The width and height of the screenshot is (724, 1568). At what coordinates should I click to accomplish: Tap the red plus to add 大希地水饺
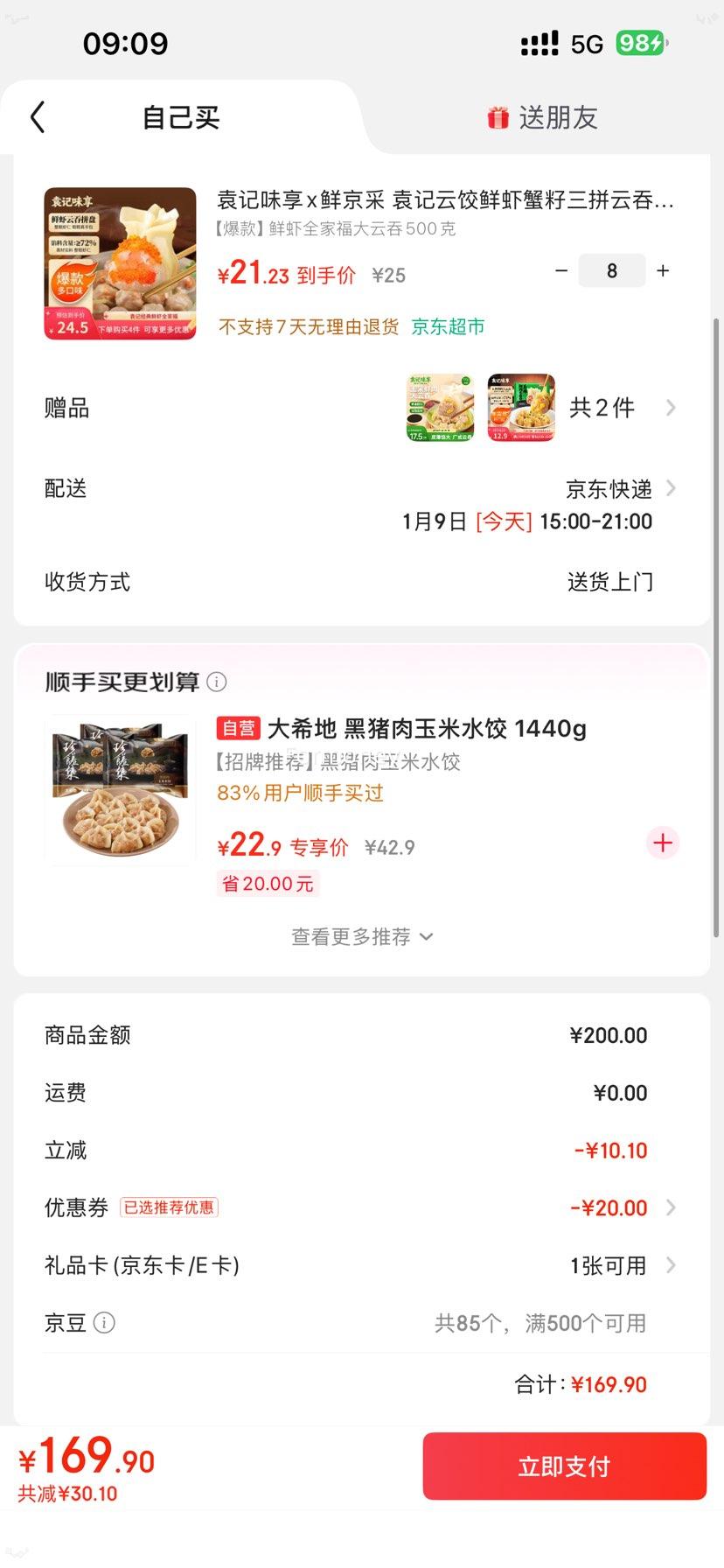(662, 843)
